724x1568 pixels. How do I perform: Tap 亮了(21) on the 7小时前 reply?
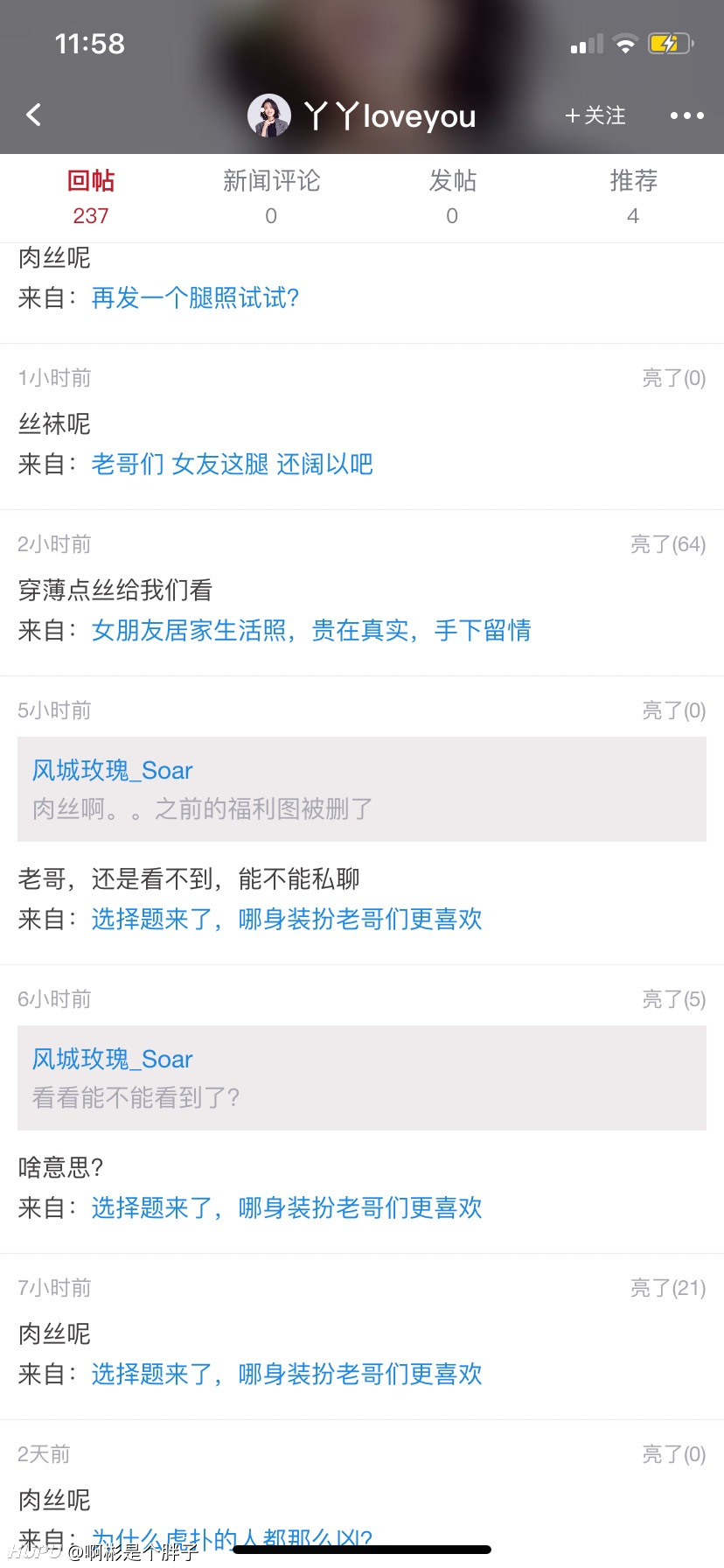pyautogui.click(x=668, y=1288)
